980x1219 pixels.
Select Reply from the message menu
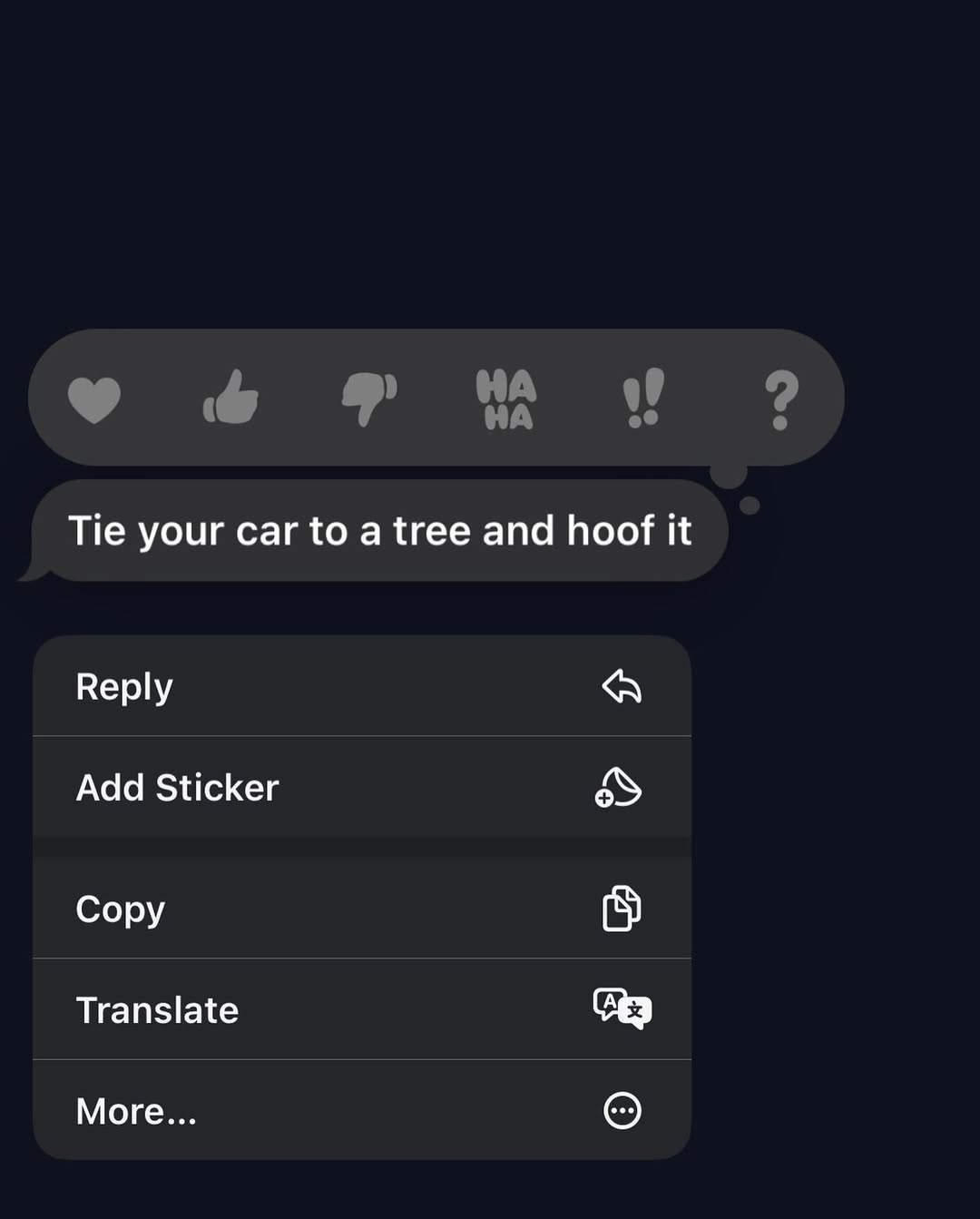click(362, 686)
